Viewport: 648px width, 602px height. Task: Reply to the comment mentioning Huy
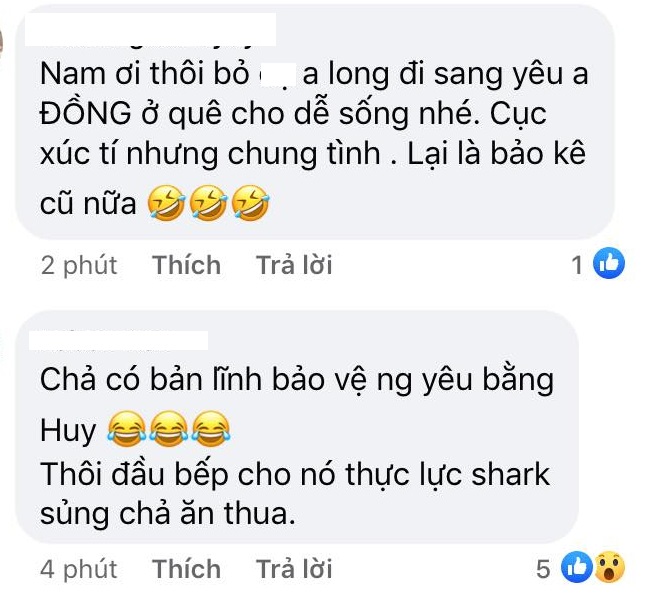coord(293,569)
